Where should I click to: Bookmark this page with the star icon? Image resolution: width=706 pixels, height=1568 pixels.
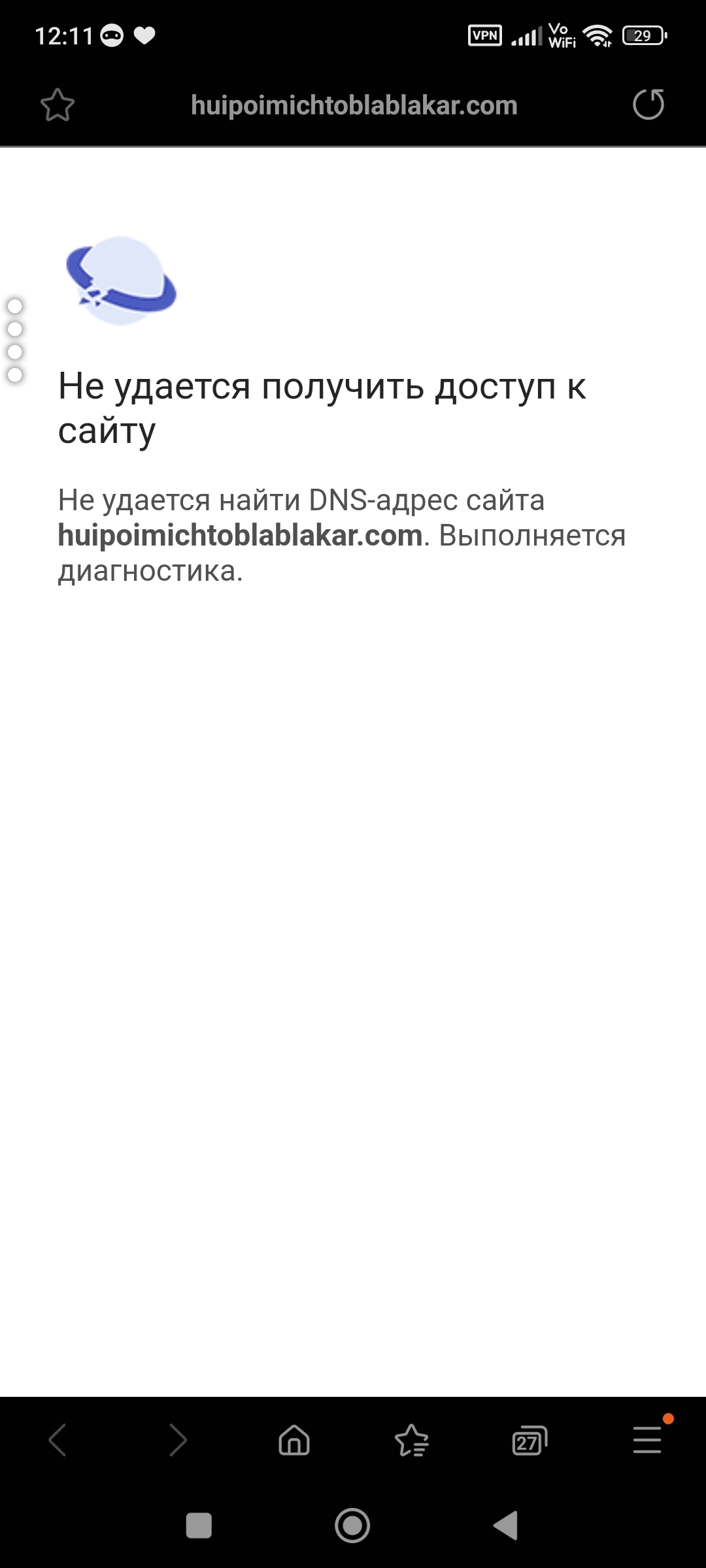click(x=58, y=105)
